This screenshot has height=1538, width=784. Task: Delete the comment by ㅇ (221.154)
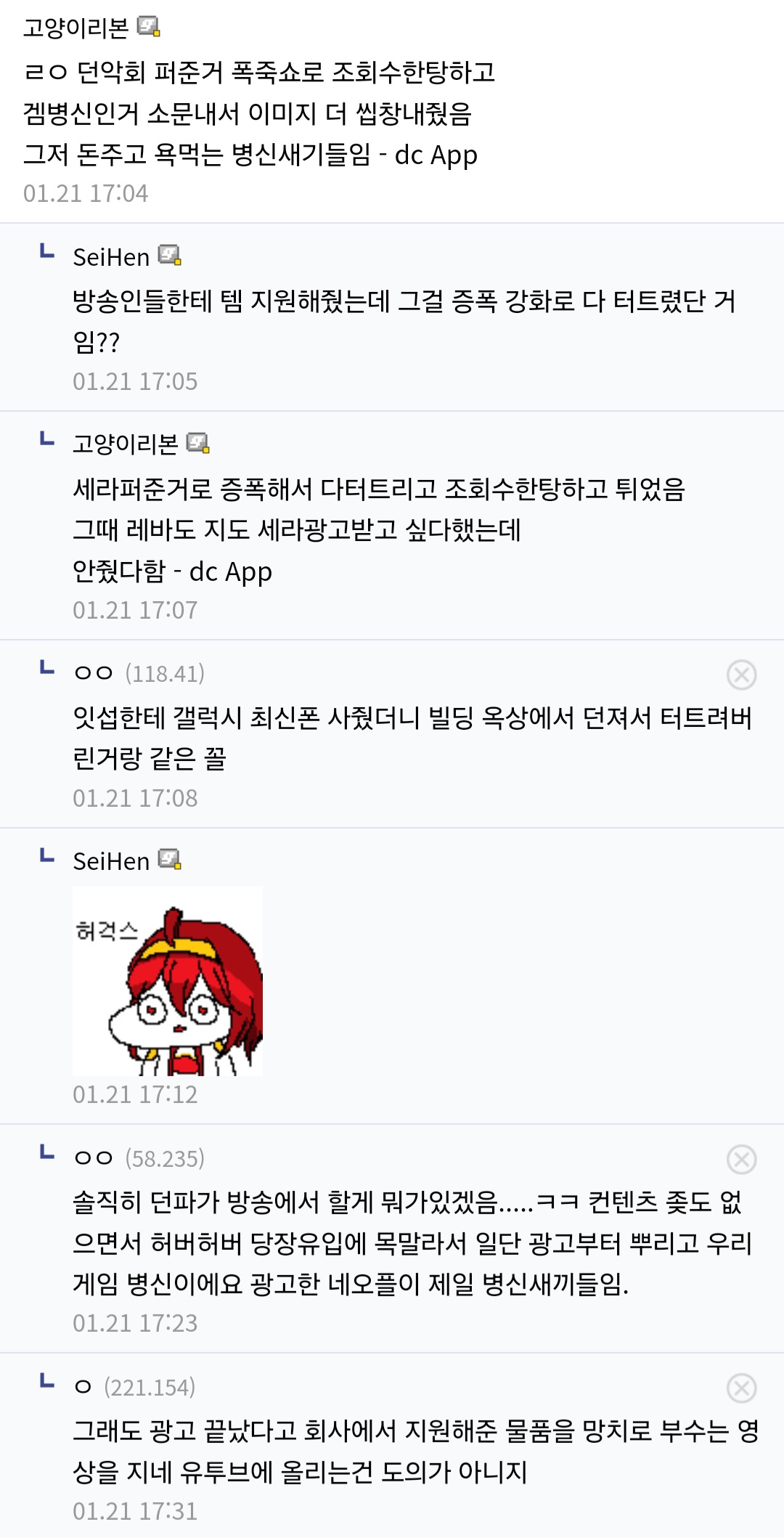[741, 1388]
